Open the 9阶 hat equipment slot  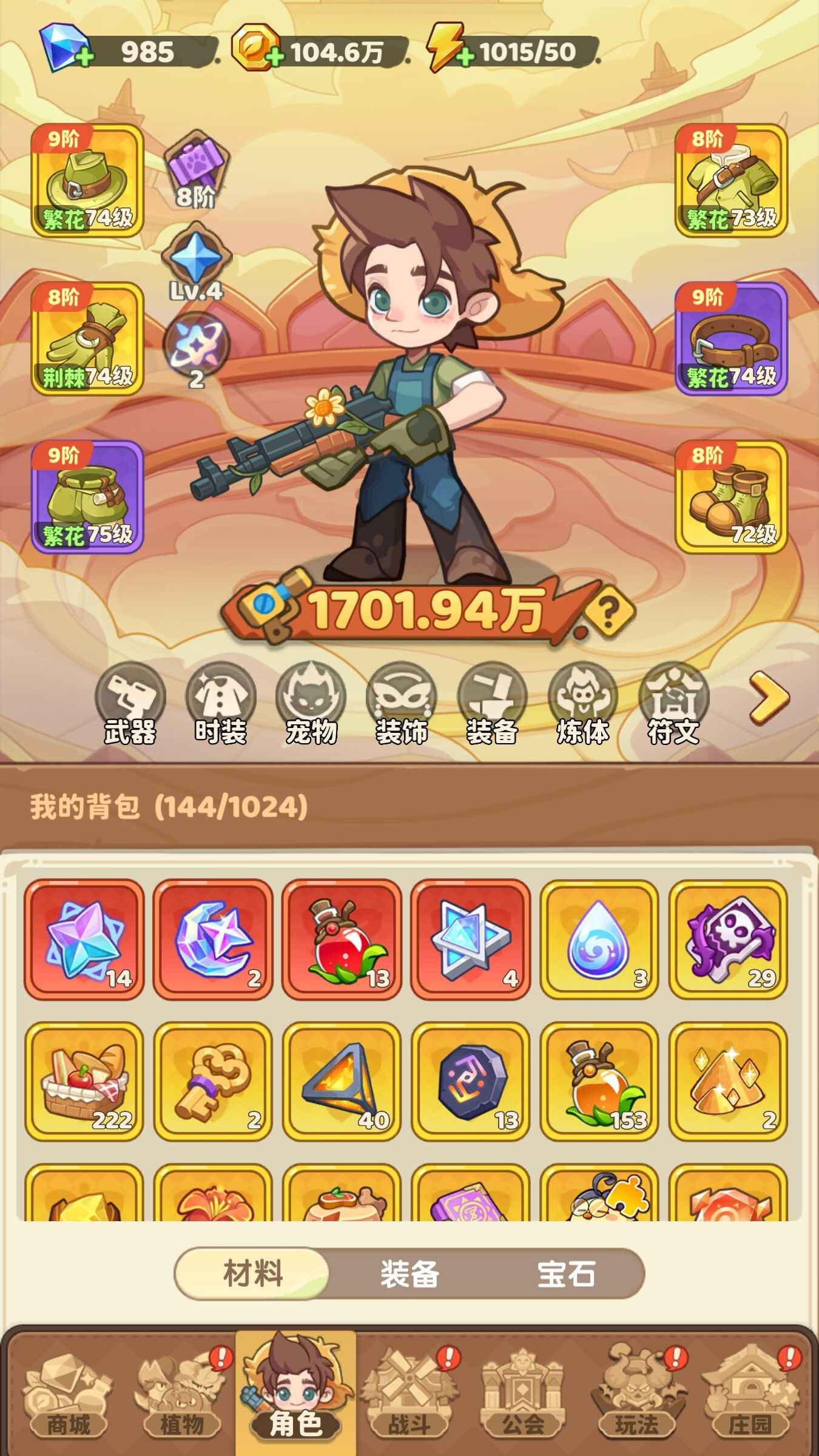(87, 180)
